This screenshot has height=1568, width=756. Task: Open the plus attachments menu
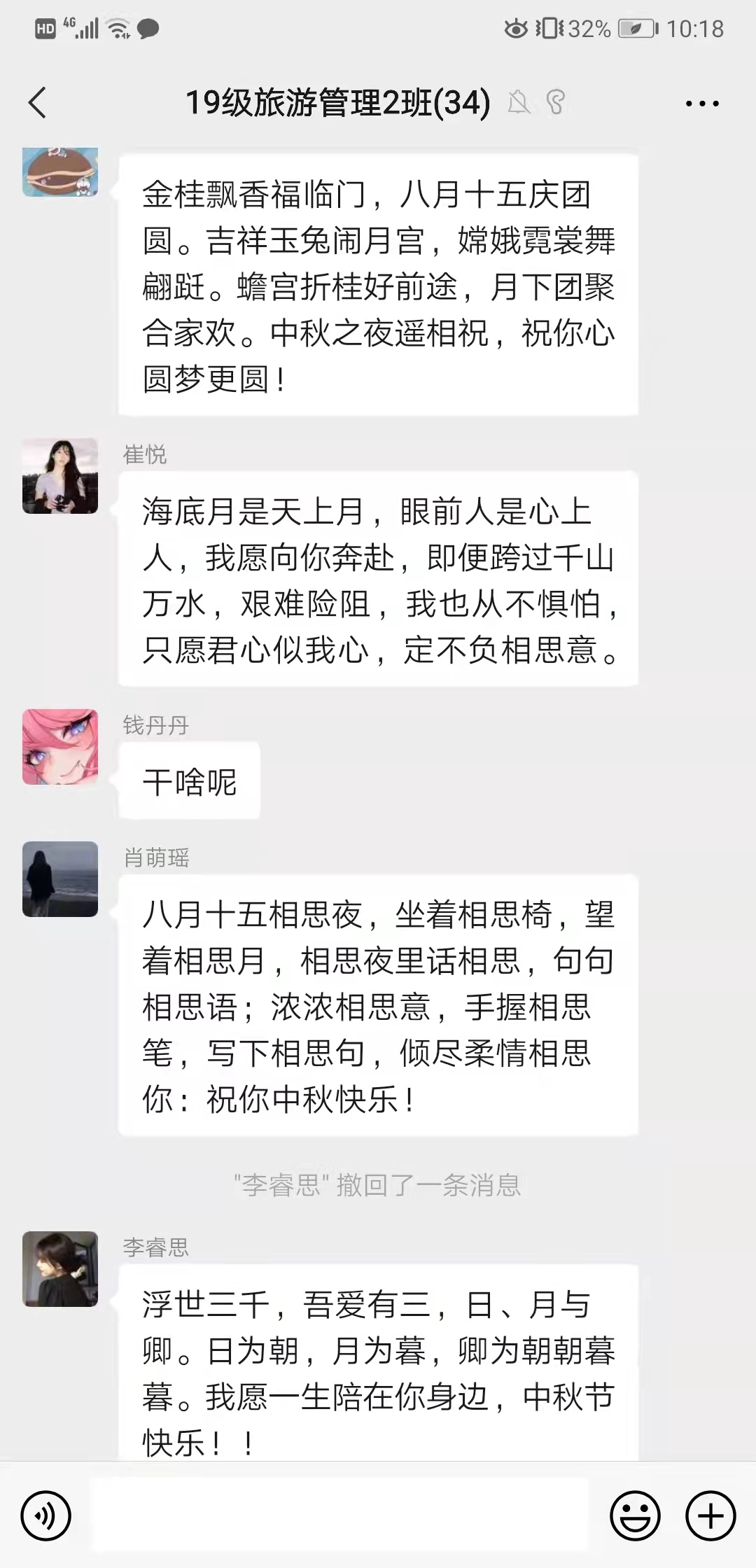(710, 1515)
